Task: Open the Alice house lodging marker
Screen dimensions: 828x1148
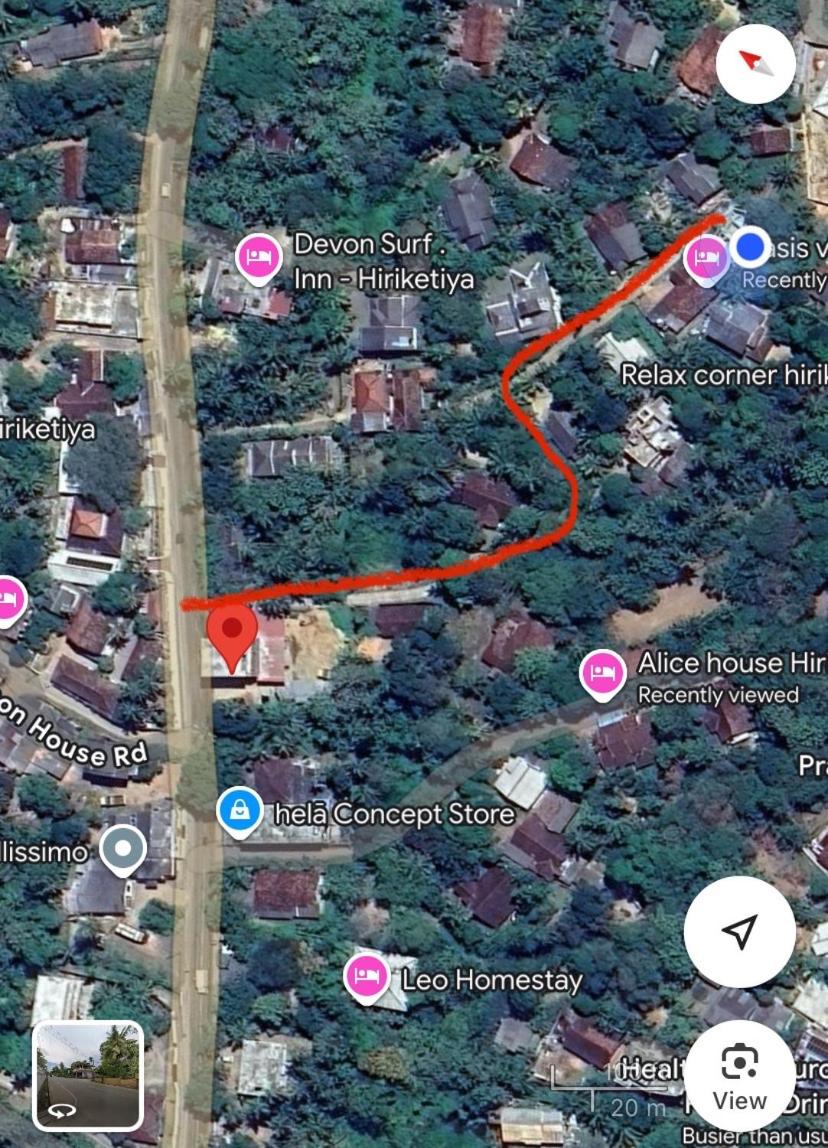Action: (x=602, y=672)
